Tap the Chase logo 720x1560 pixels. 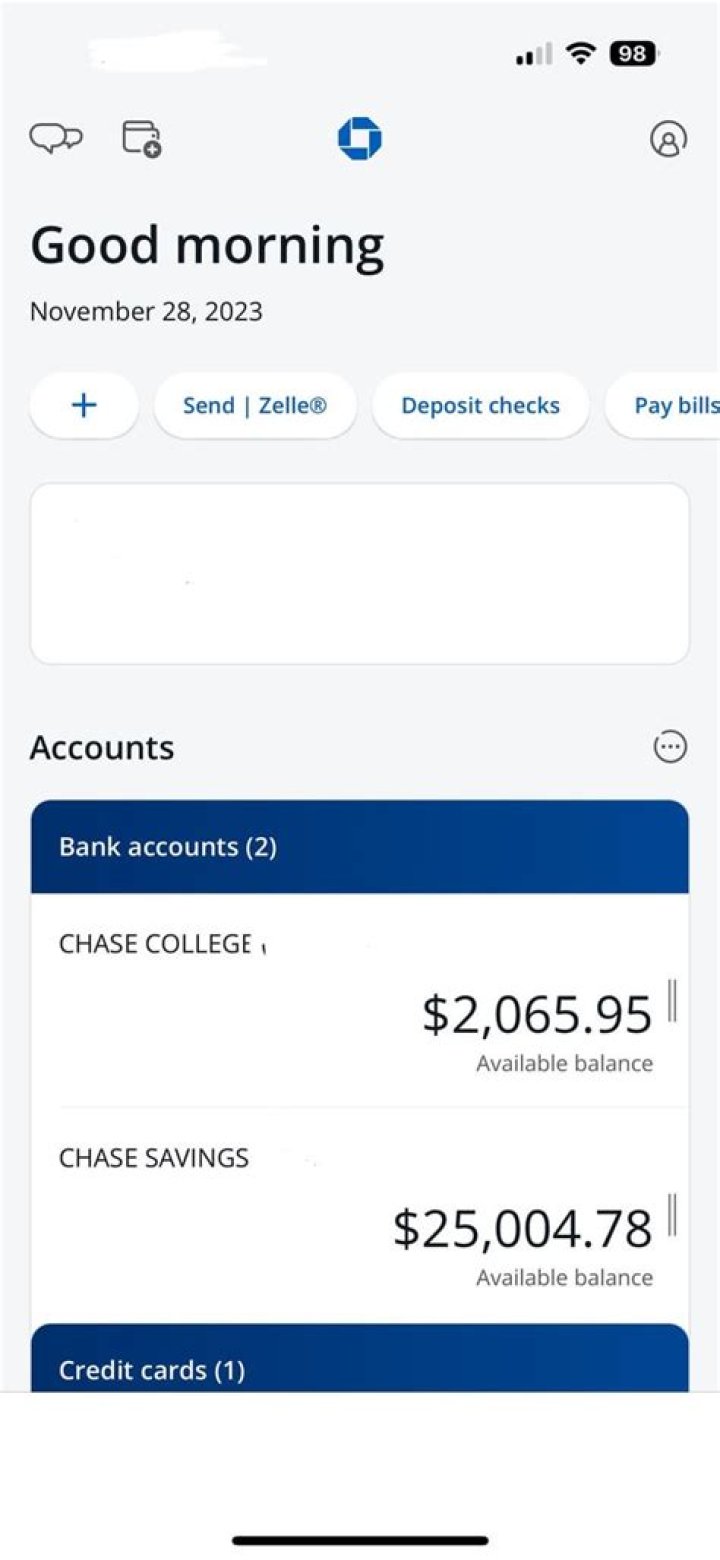[359, 138]
